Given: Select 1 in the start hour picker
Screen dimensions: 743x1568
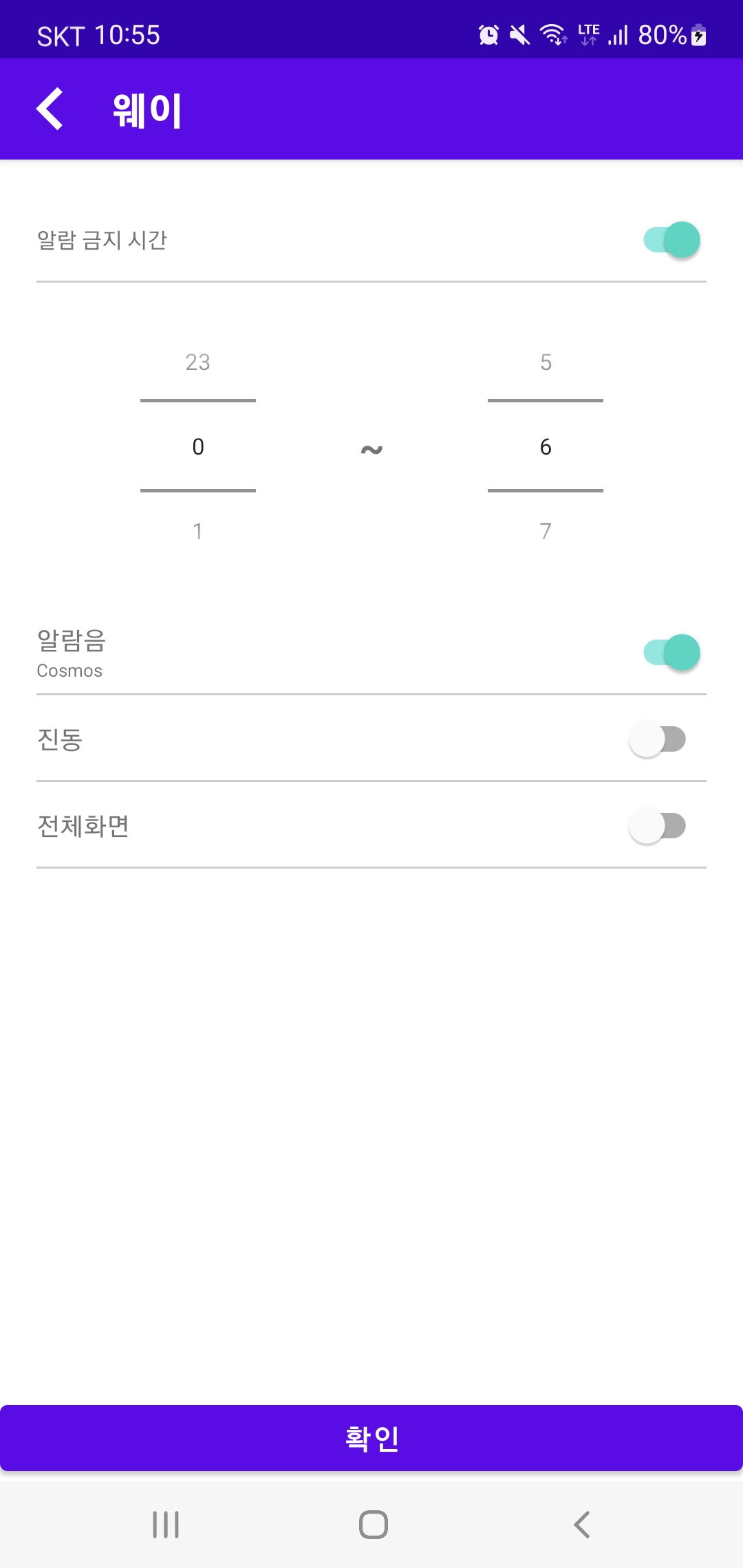Looking at the screenshot, I should [198, 530].
